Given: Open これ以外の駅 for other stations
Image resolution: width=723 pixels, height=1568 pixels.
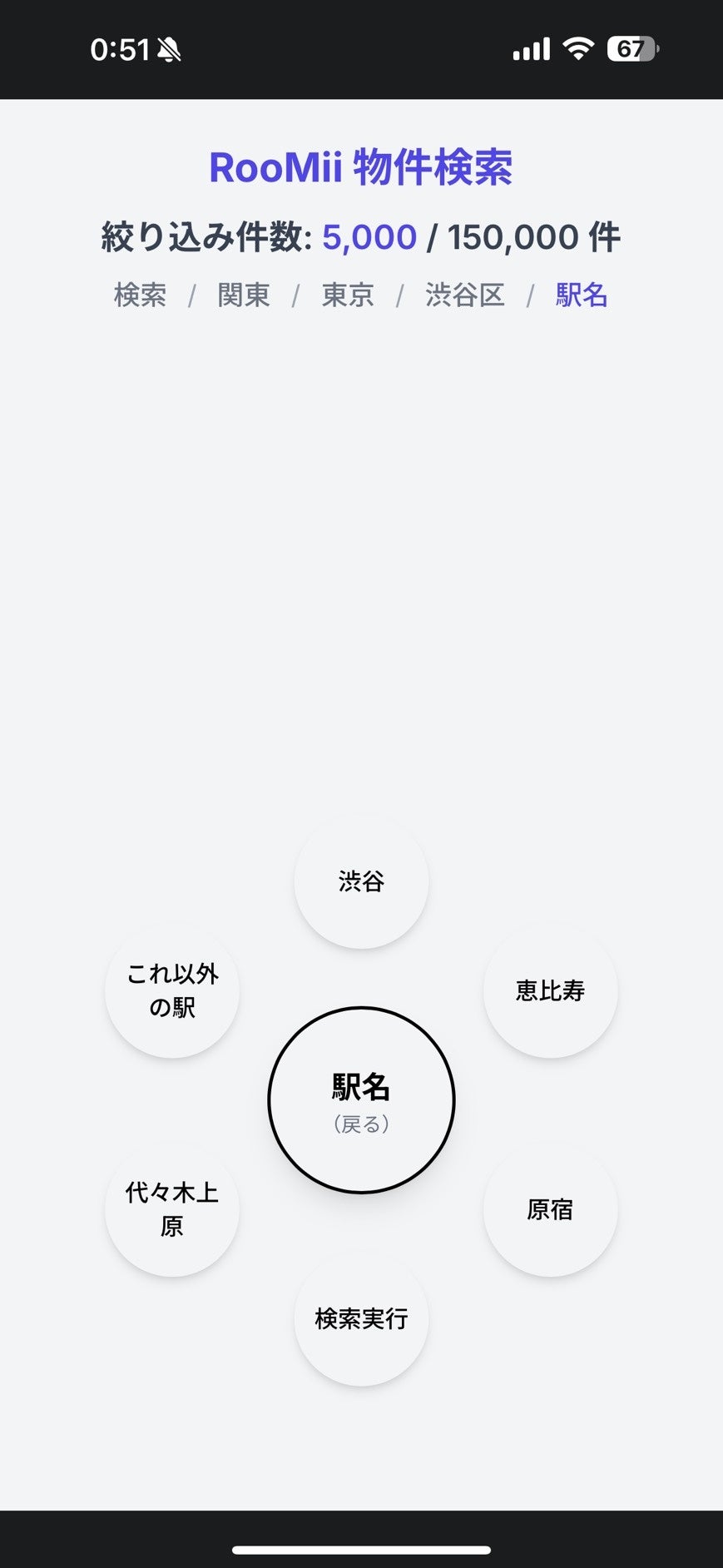Looking at the screenshot, I should (x=172, y=990).
